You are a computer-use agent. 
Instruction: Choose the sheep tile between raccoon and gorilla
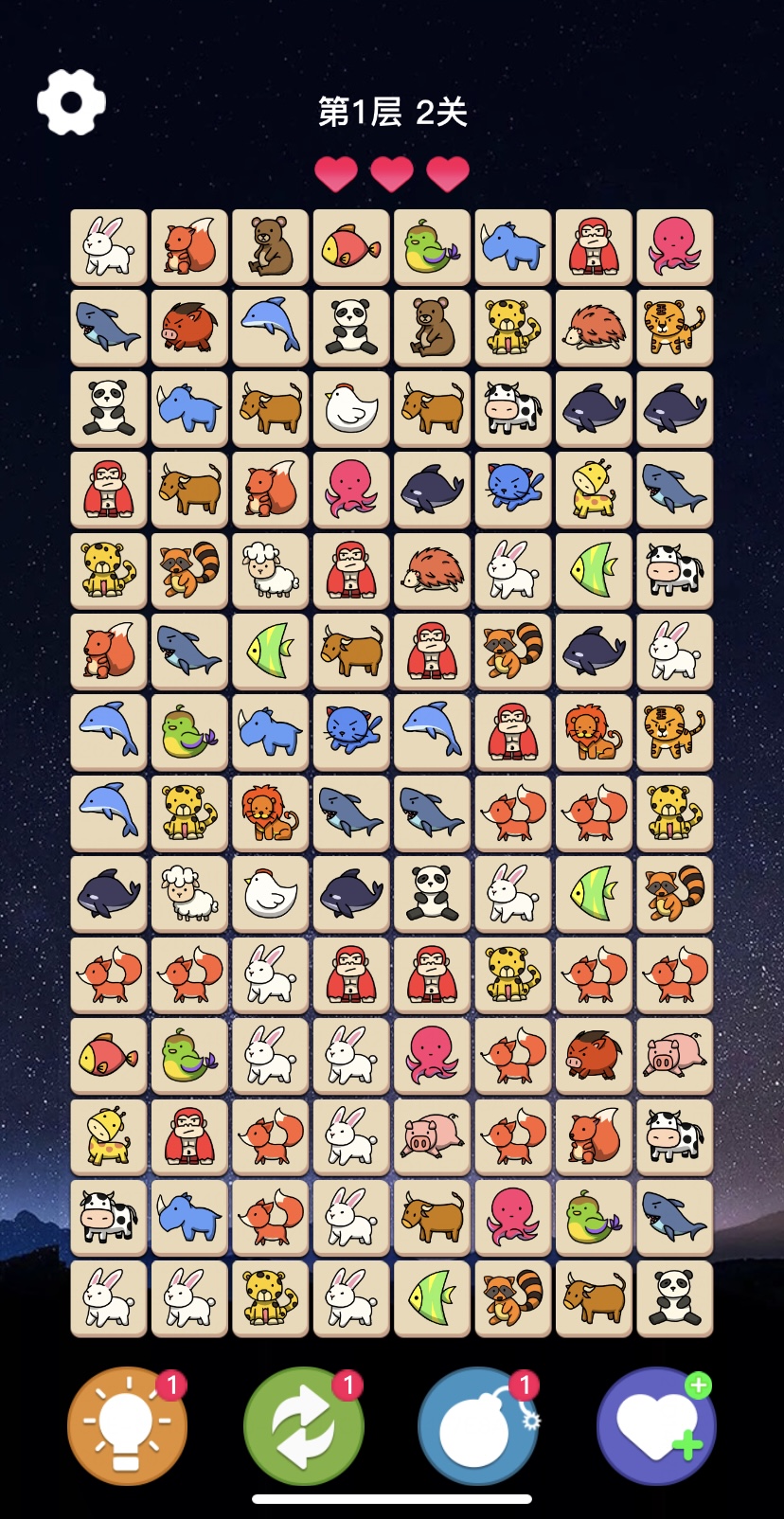pos(270,570)
